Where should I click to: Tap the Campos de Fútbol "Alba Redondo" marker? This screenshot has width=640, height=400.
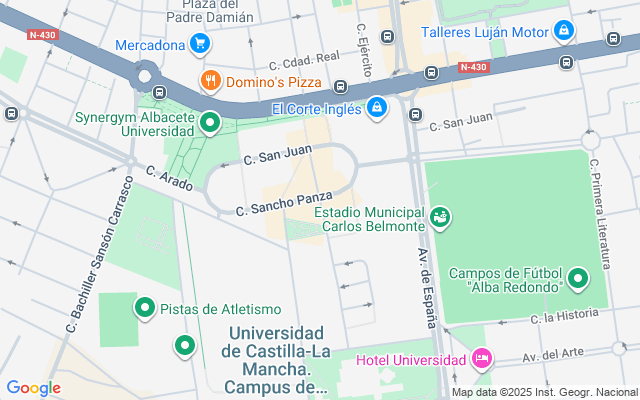(x=578, y=279)
